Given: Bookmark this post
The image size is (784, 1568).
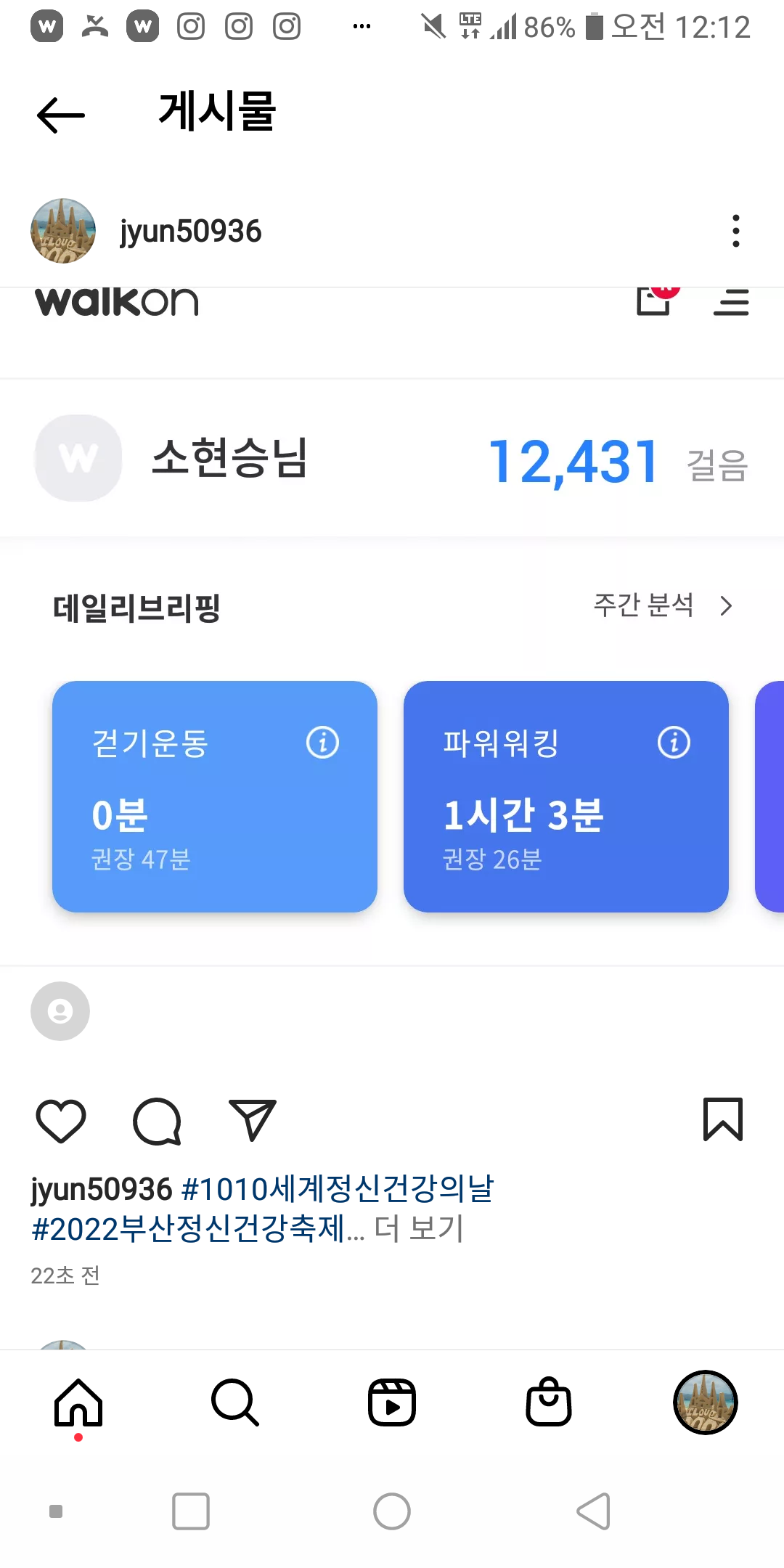Looking at the screenshot, I should coord(722,1119).
